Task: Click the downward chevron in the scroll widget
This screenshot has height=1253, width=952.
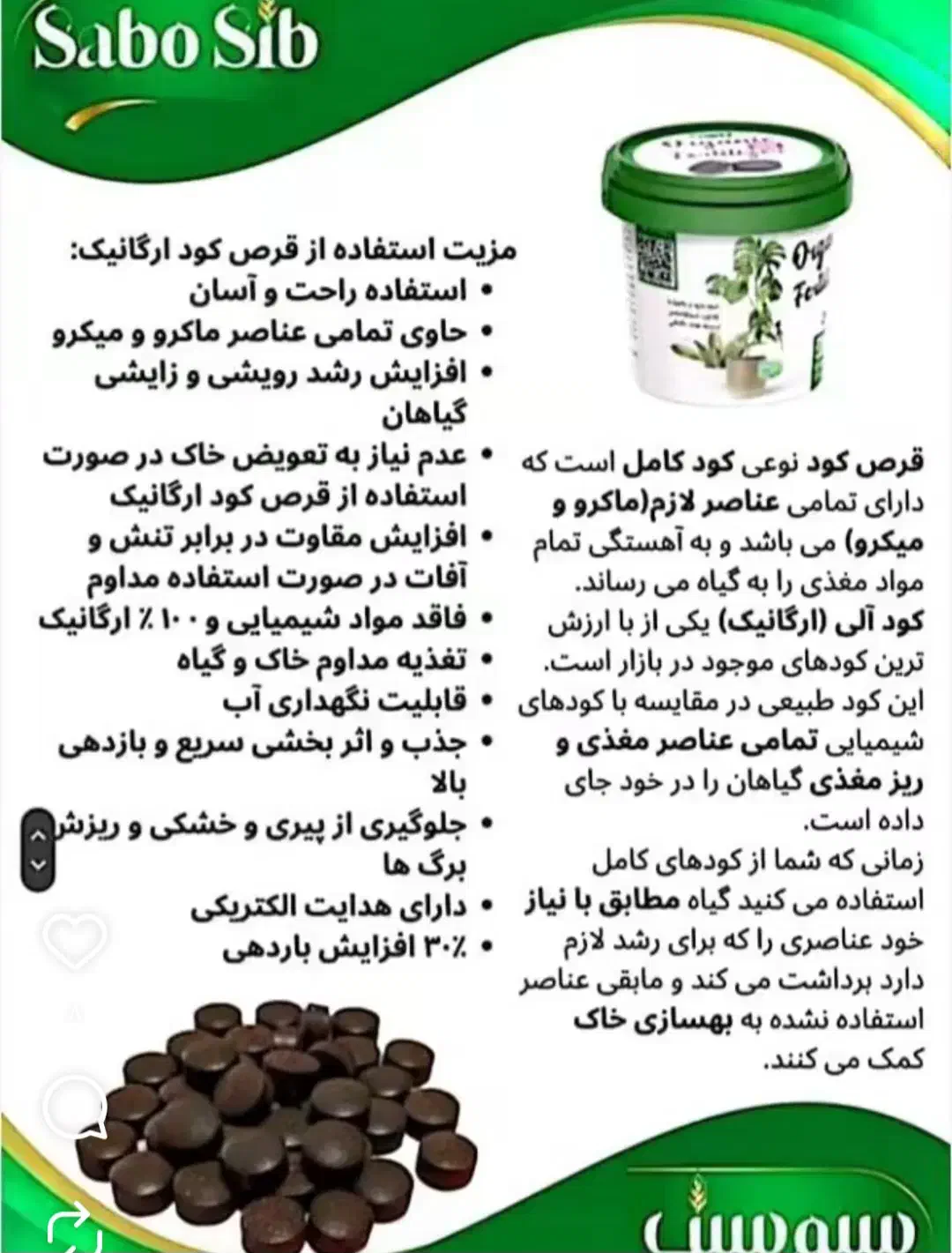Action: pos(39,864)
